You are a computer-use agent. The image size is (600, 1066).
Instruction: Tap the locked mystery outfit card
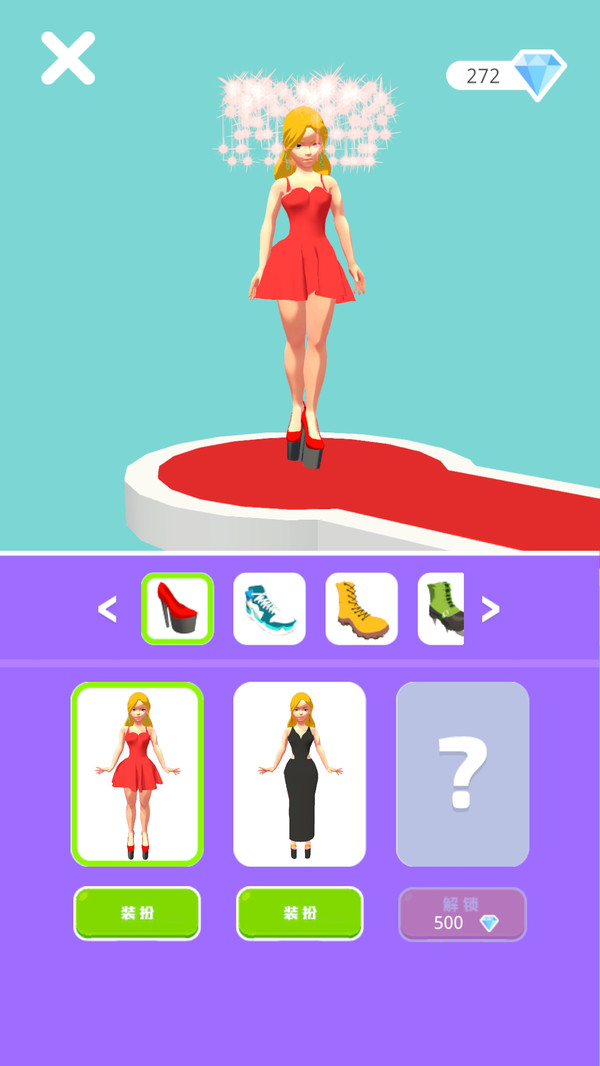pyautogui.click(x=462, y=774)
